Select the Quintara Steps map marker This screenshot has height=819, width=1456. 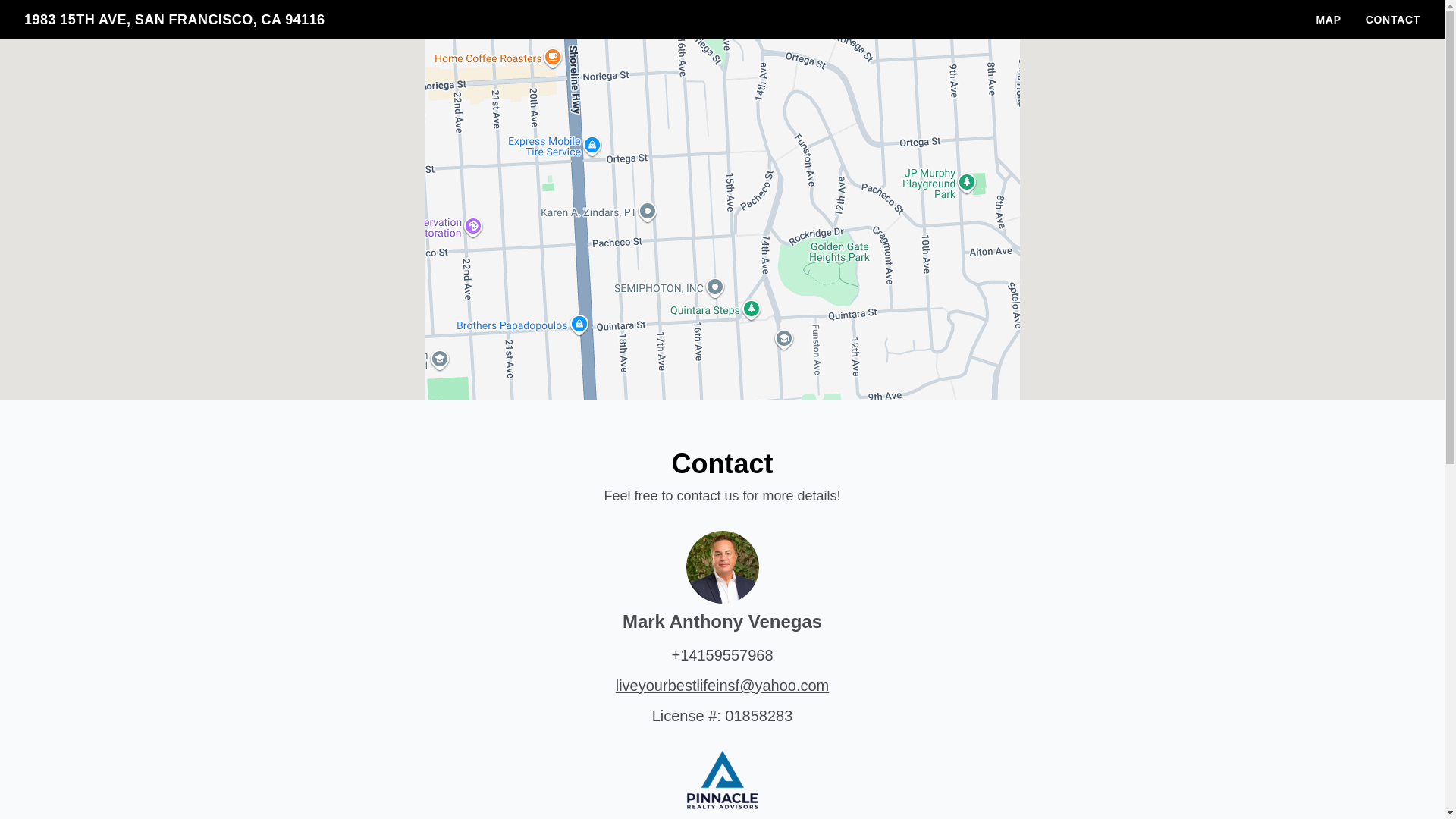(752, 309)
